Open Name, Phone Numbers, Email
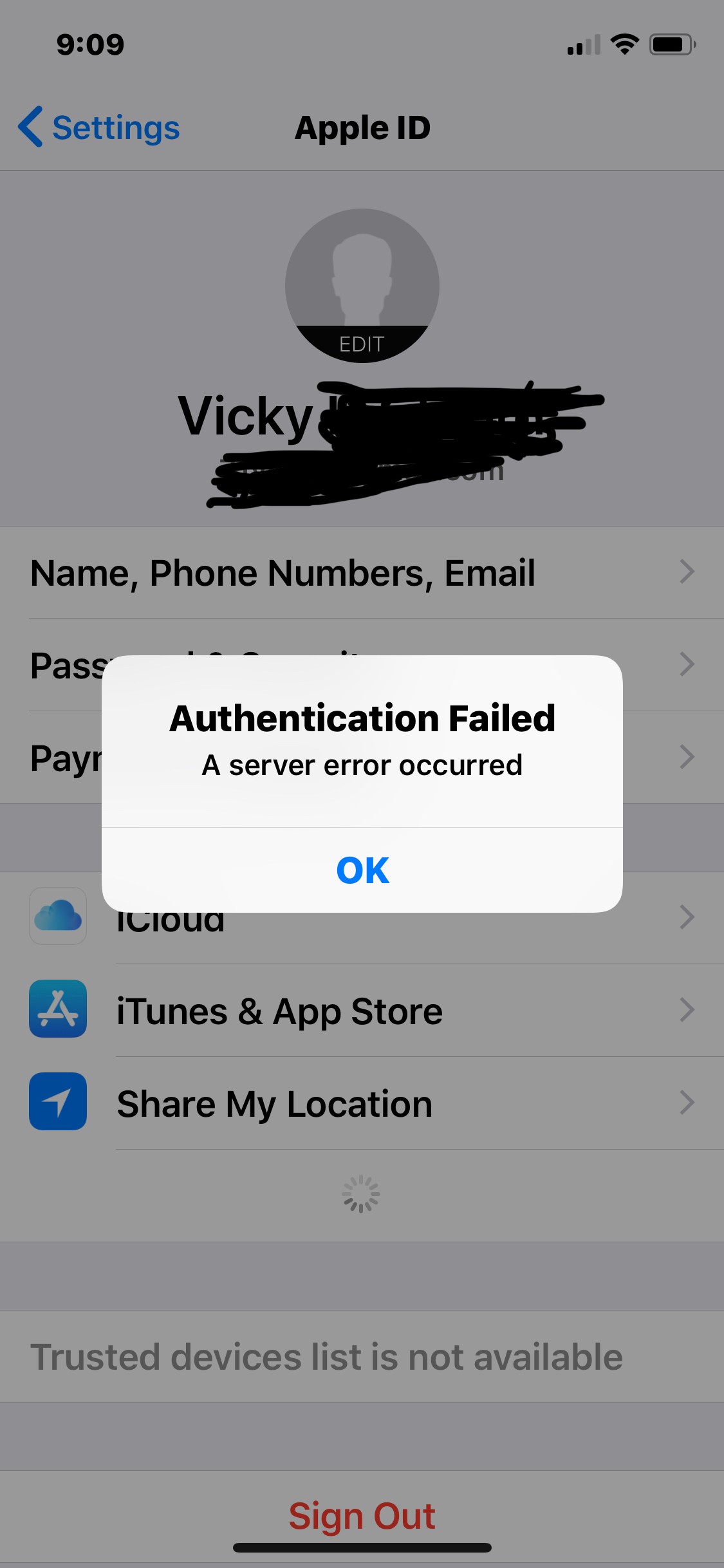Viewport: 724px width, 1568px height. click(362, 573)
